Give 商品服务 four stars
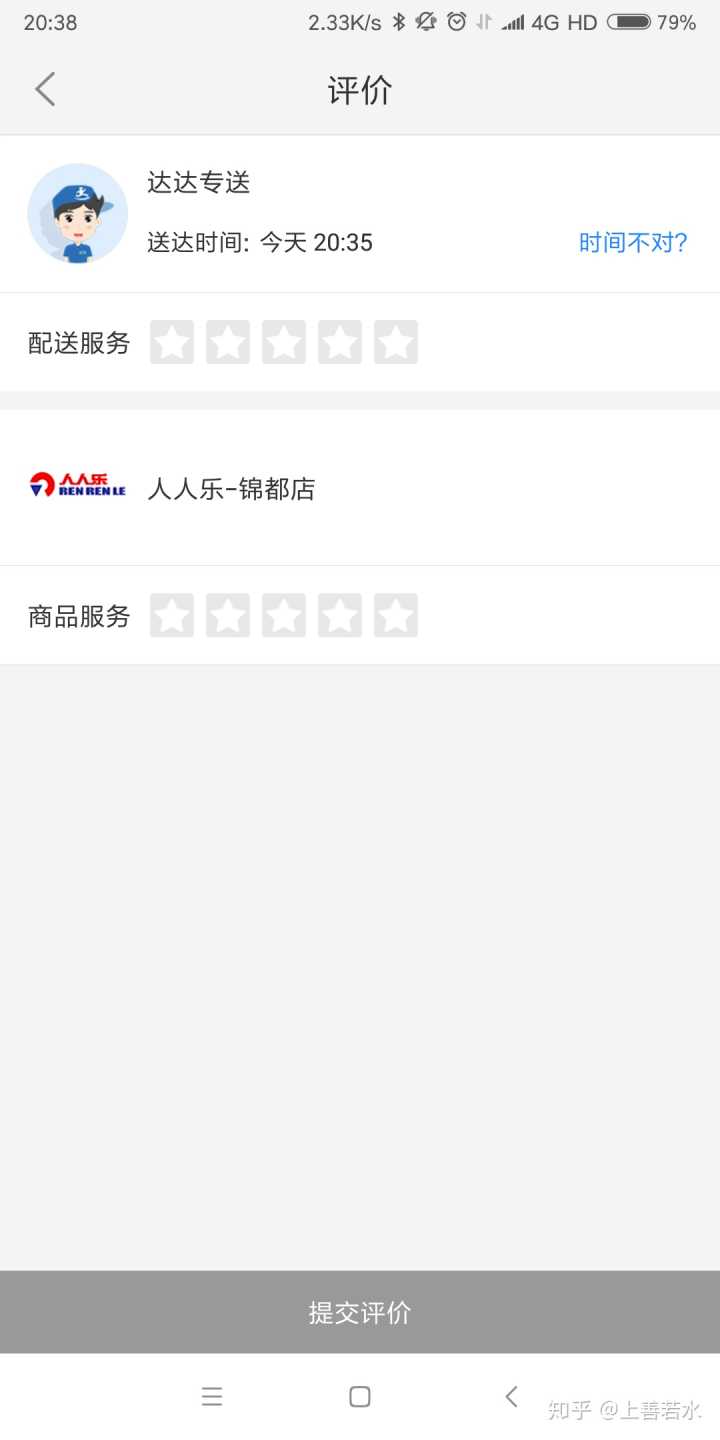Screen dimensions: 720x1440 click(340, 615)
